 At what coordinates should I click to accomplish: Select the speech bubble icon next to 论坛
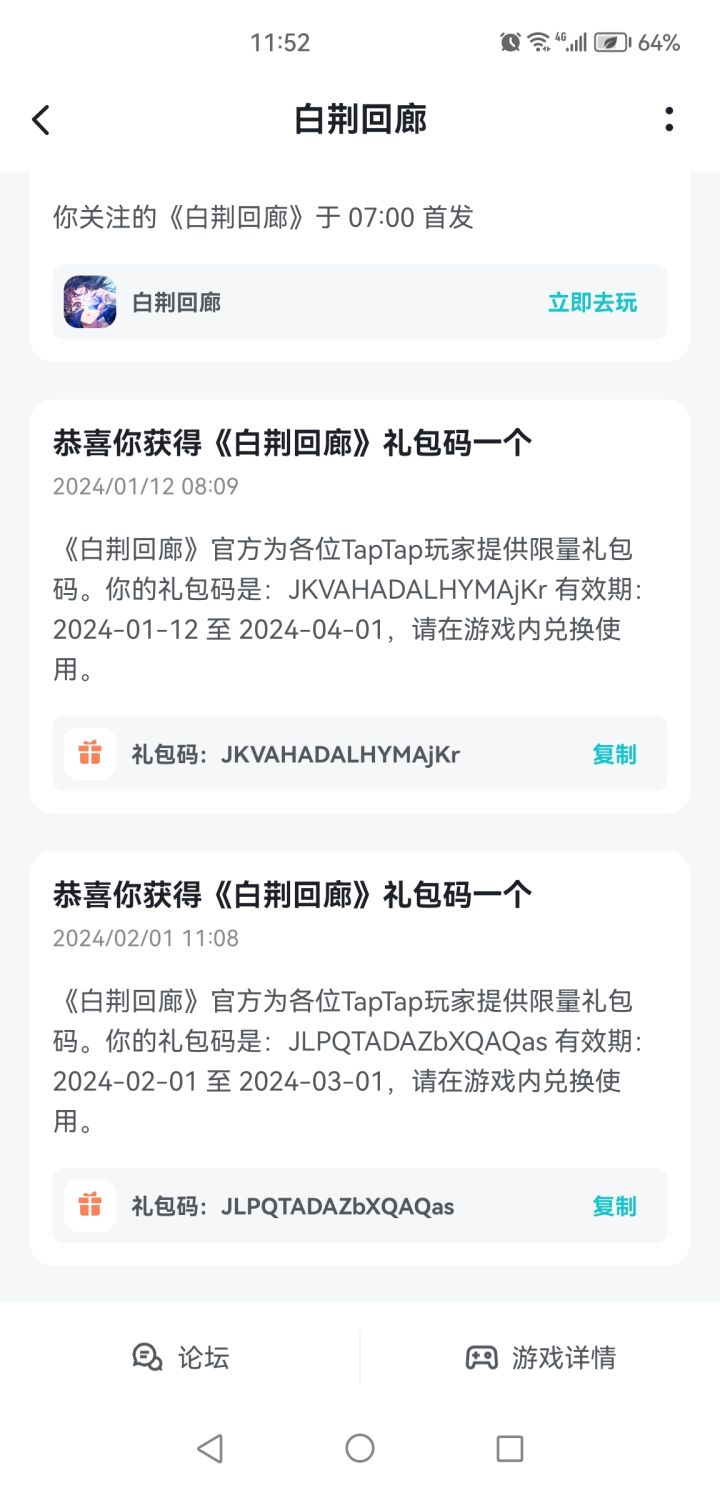146,1357
